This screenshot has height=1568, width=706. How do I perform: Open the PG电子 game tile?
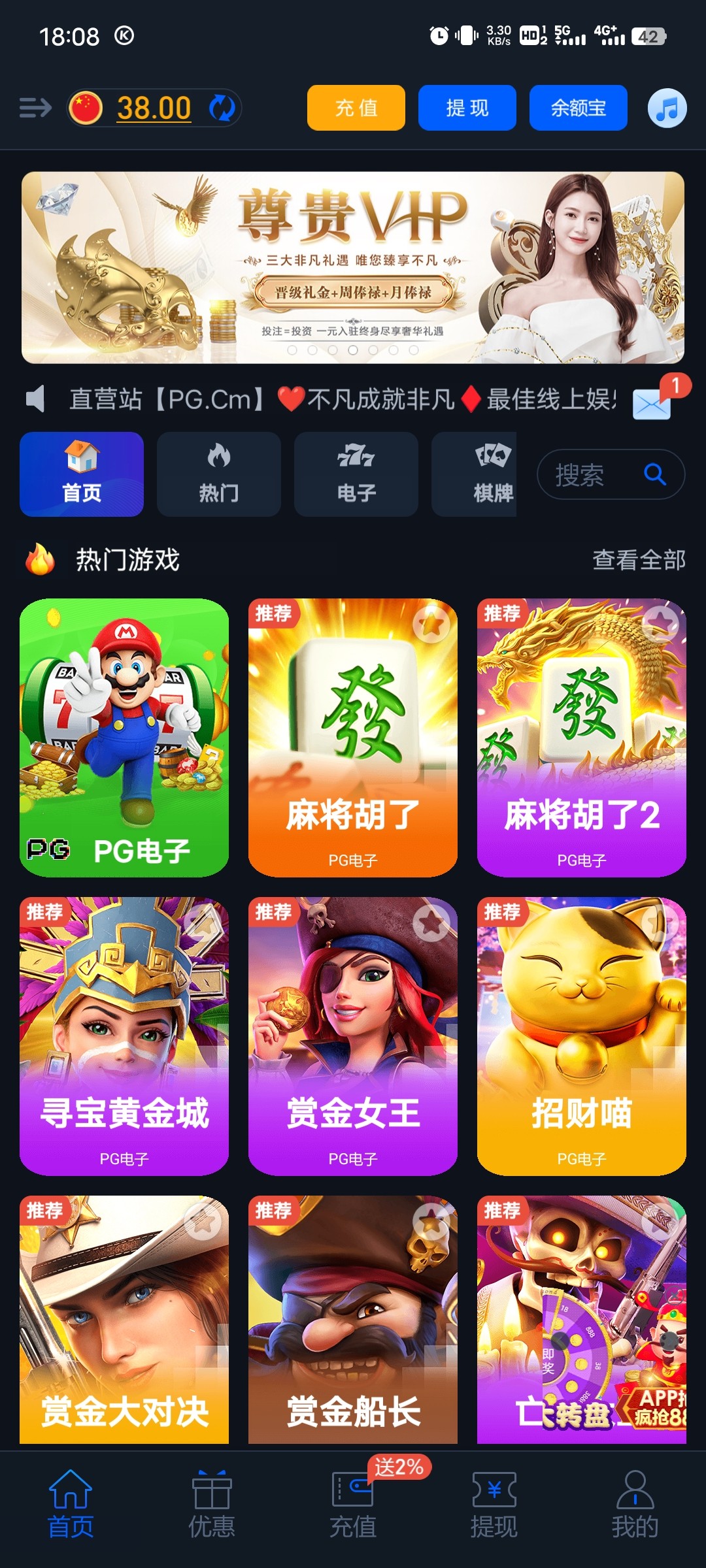coord(124,738)
